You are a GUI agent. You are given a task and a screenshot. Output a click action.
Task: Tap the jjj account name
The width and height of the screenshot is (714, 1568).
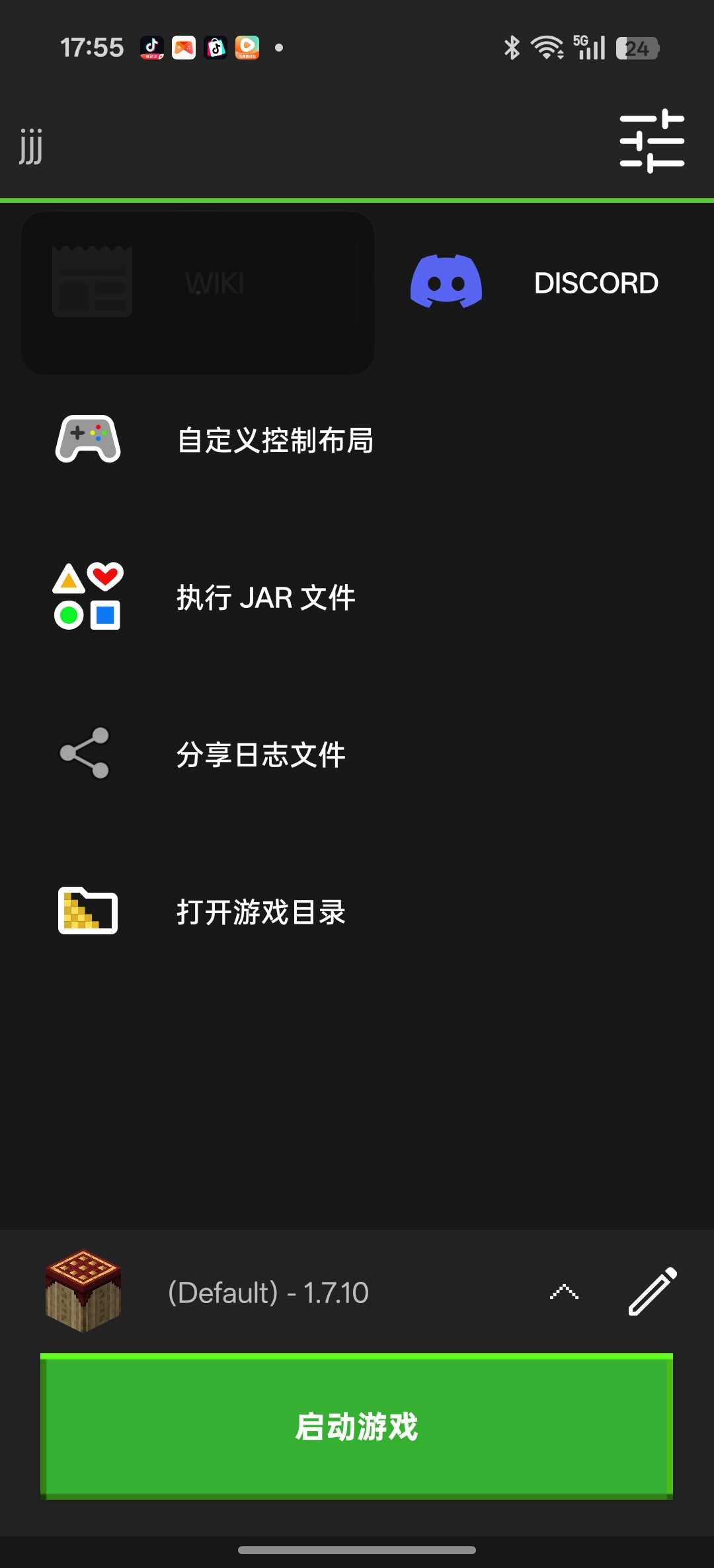point(31,146)
